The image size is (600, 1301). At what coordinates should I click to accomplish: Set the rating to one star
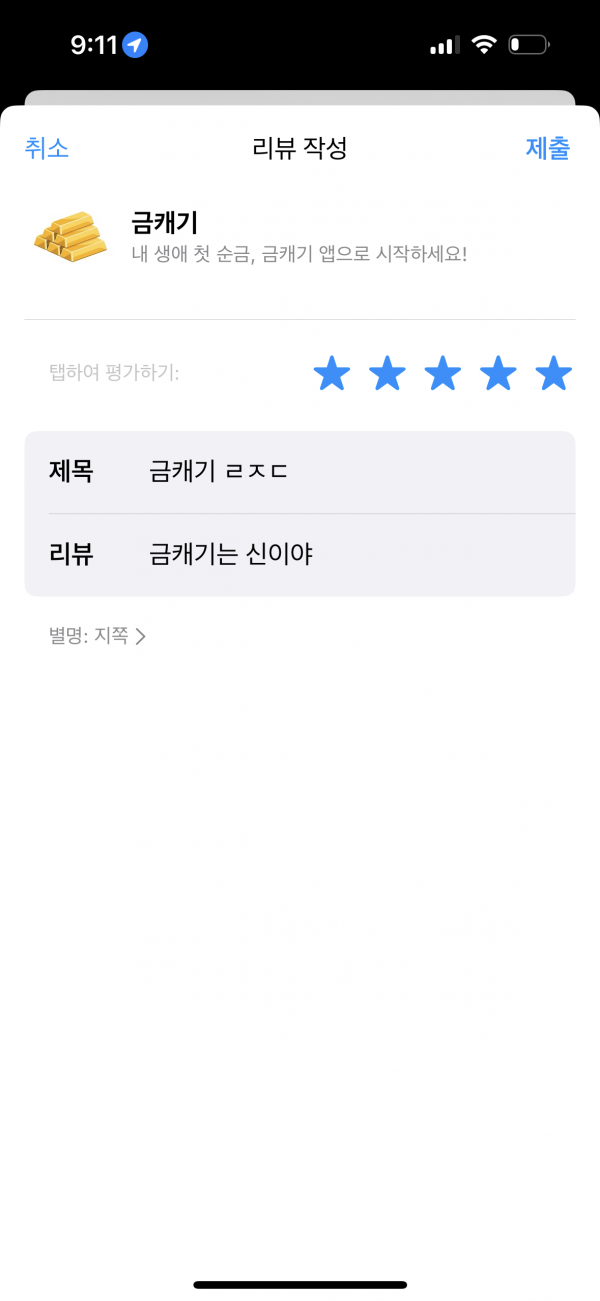[332, 374]
